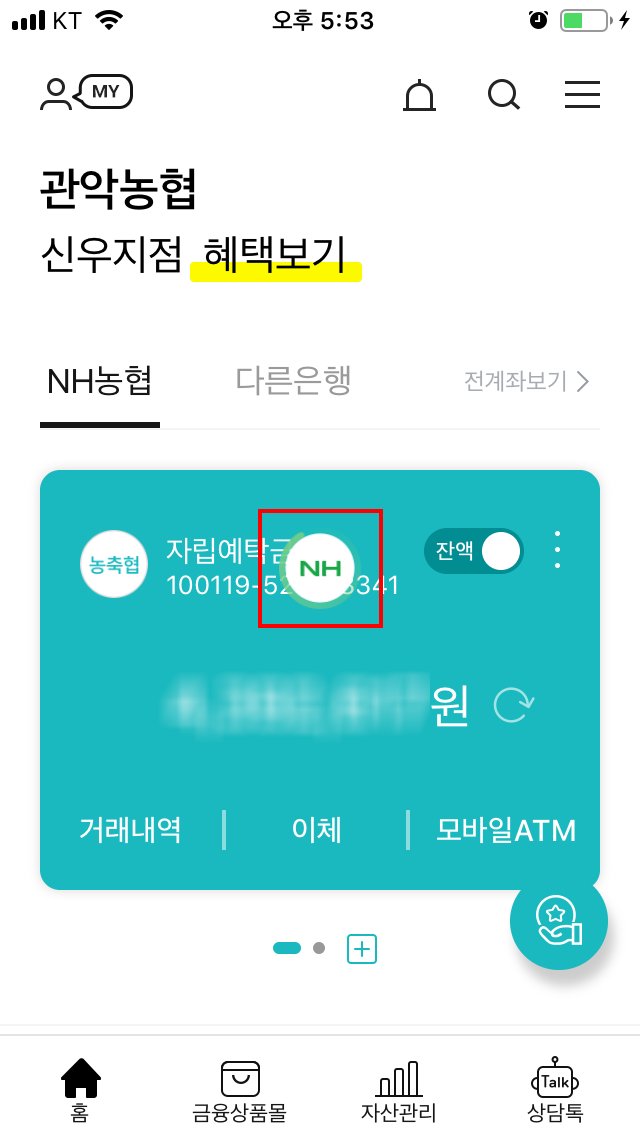The height and width of the screenshot is (1136, 640).
Task: Open the hamburger menu
Action: (x=582, y=94)
